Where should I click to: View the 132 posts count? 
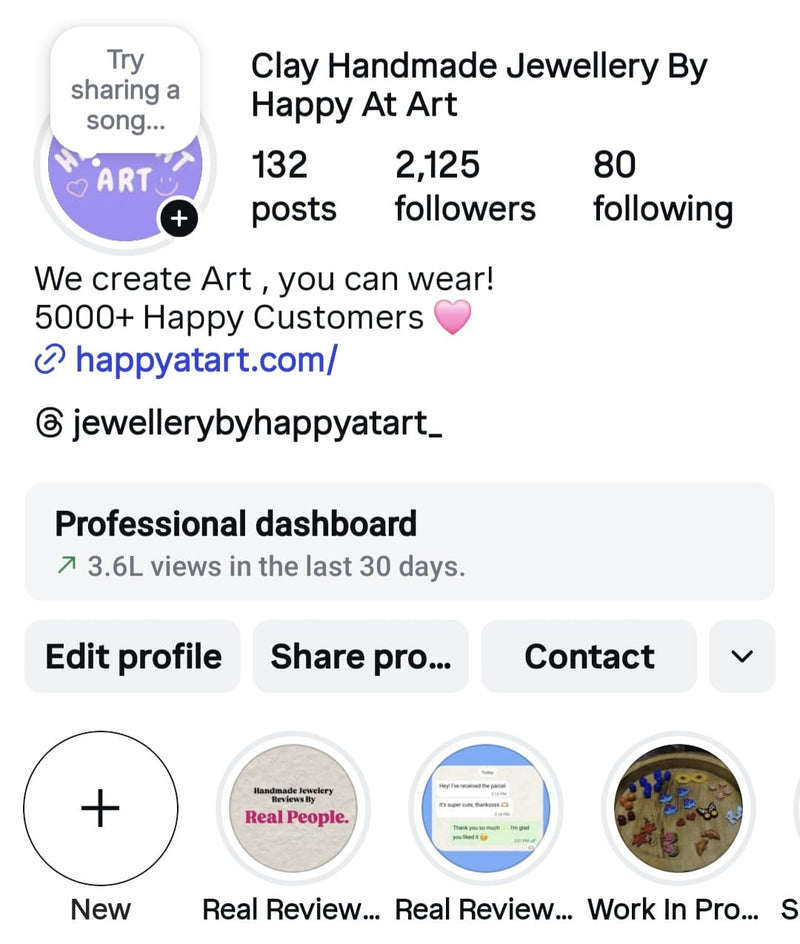293,186
